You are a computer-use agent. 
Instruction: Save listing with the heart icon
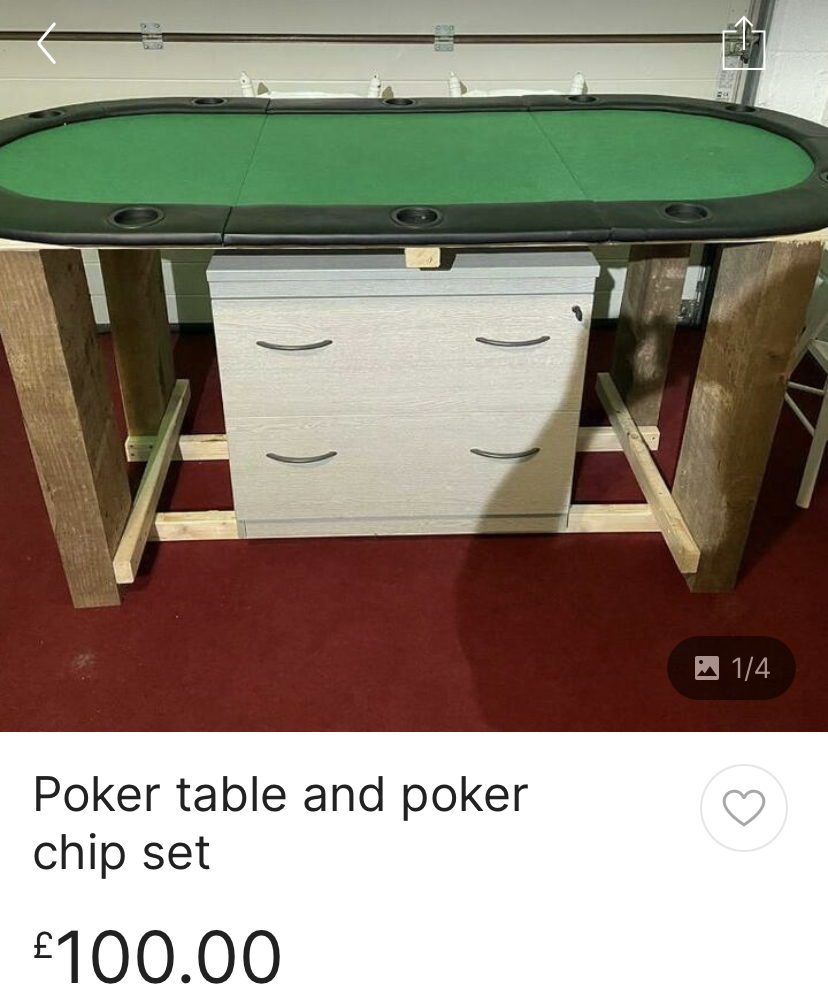coord(743,808)
